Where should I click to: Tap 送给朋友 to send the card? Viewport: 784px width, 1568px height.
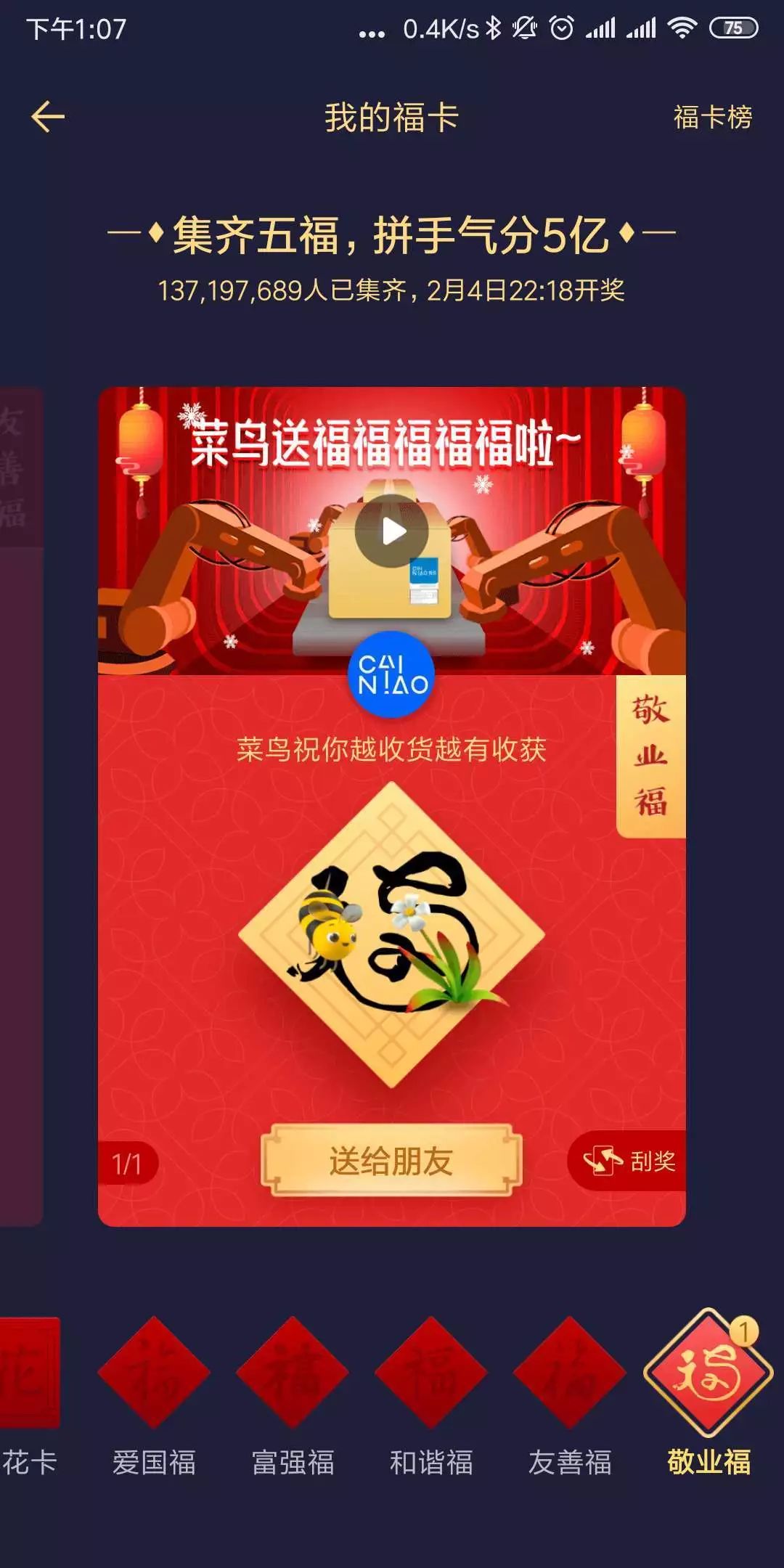pyautogui.click(x=391, y=1161)
